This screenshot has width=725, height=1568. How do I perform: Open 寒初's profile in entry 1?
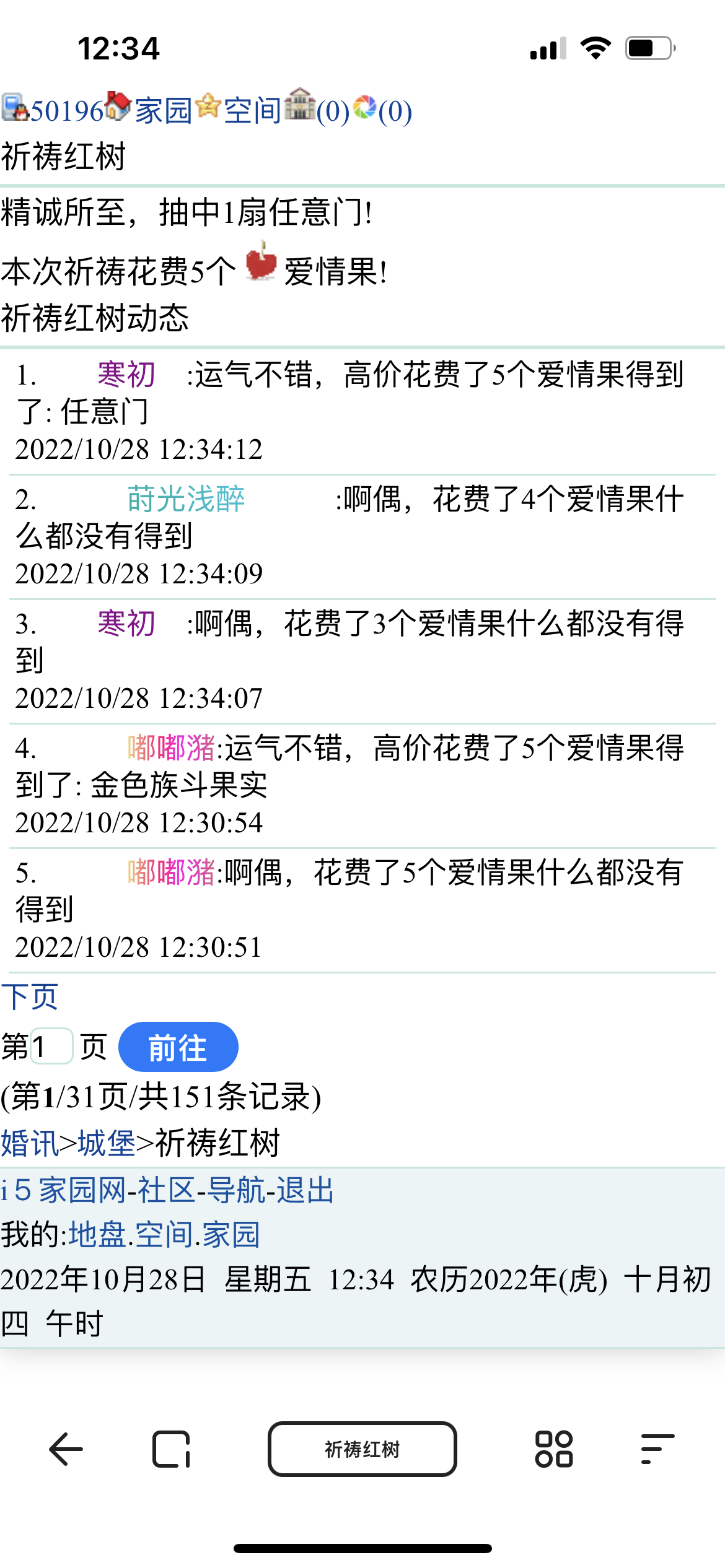(x=126, y=375)
